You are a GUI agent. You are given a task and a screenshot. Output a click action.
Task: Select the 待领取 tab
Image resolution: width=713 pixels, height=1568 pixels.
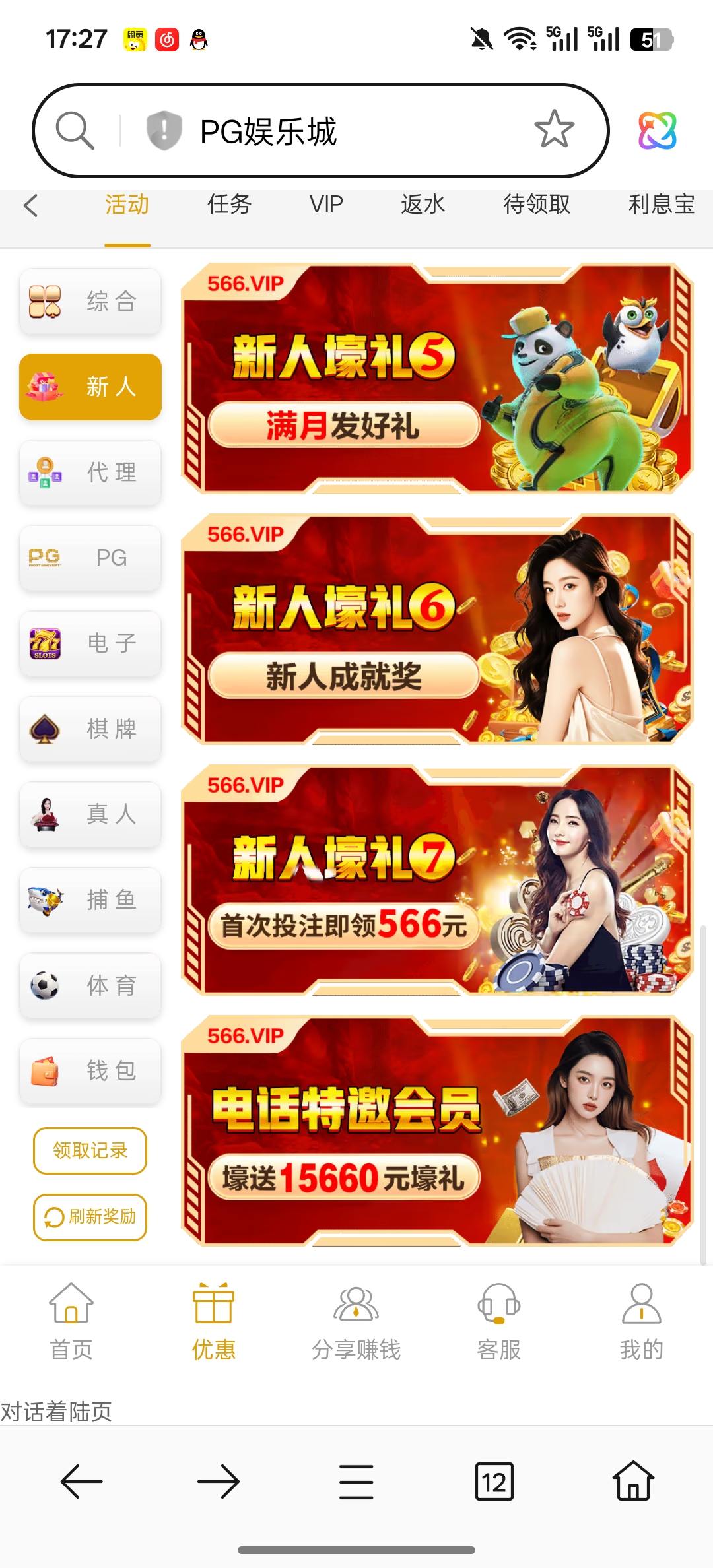pos(536,205)
